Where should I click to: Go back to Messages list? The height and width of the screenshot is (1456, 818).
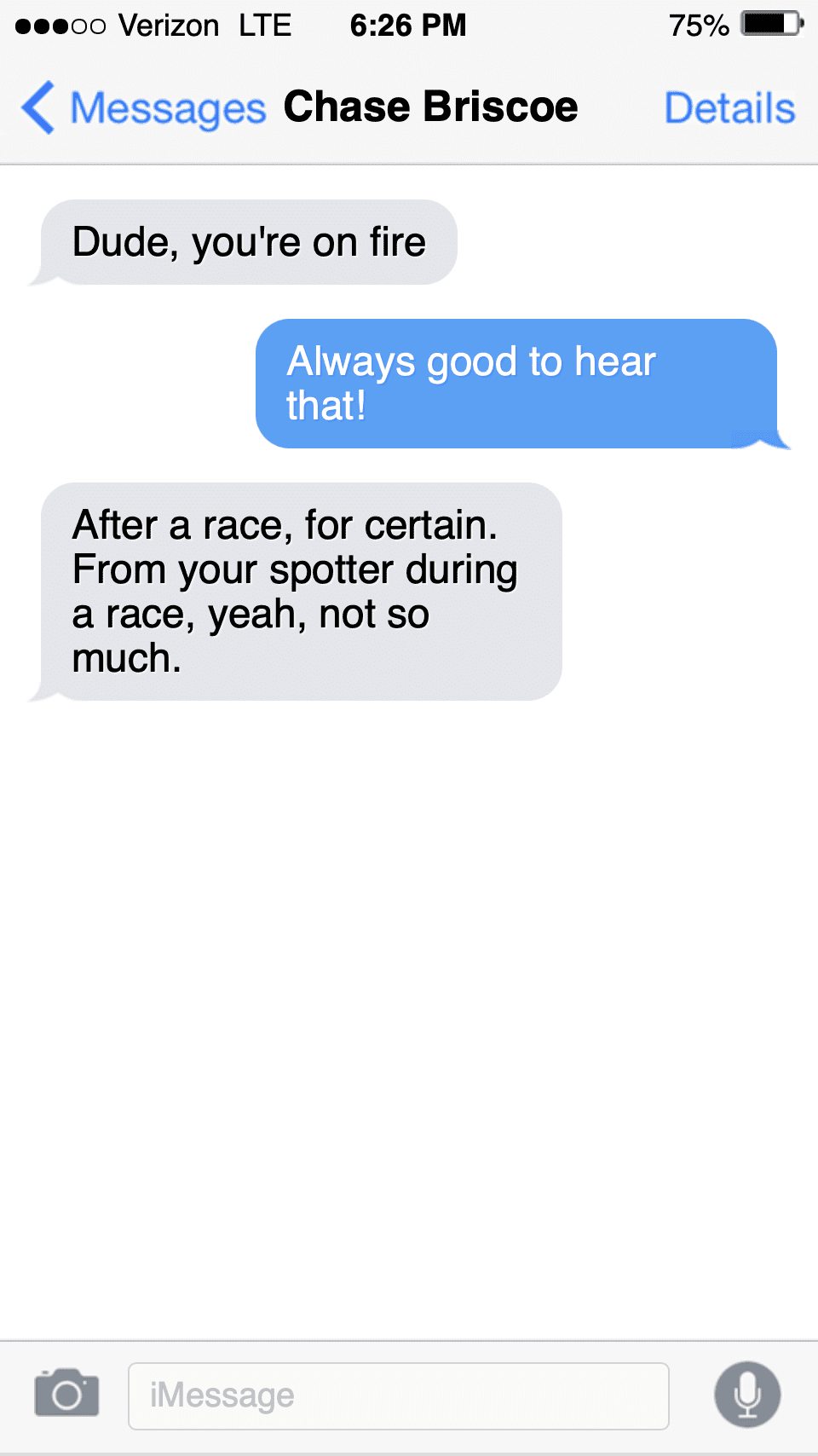pyautogui.click(x=143, y=108)
